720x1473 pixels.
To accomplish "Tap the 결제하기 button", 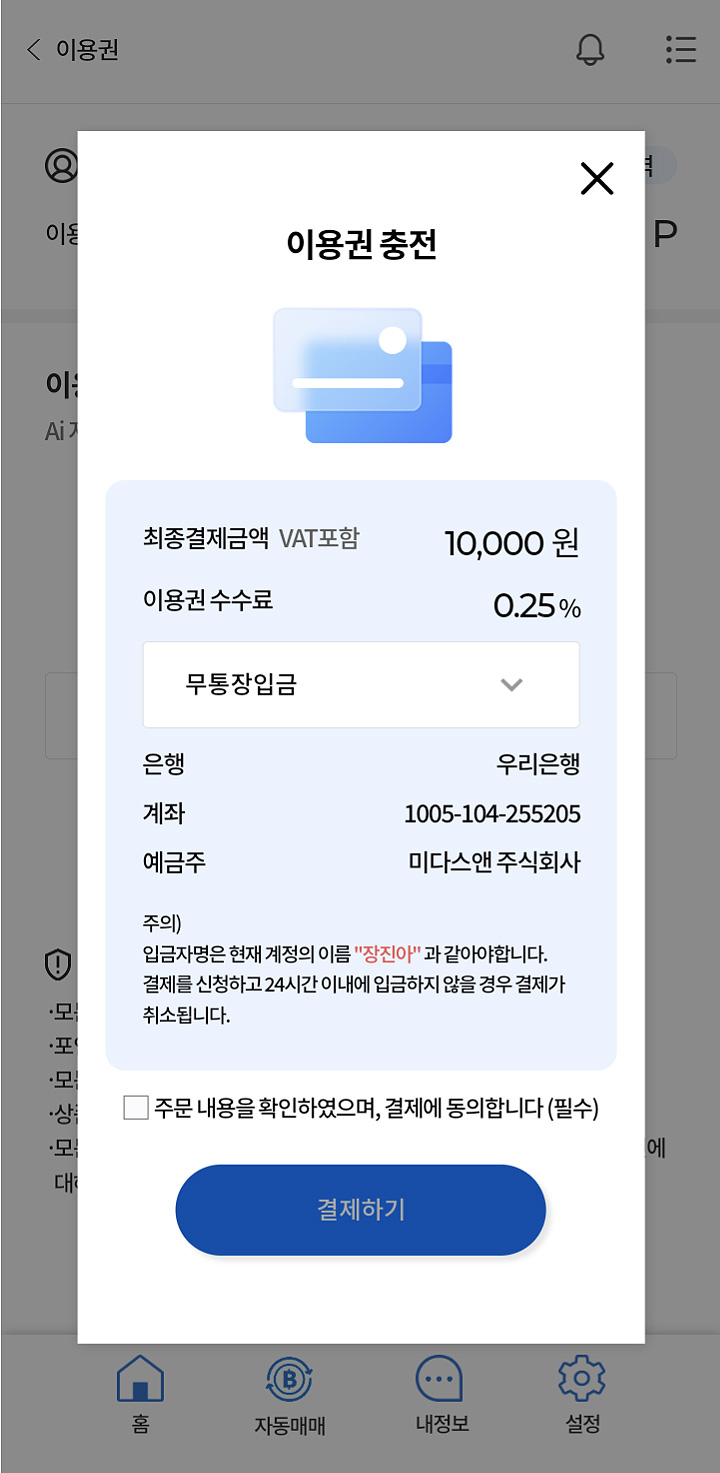I will pyautogui.click(x=361, y=1210).
